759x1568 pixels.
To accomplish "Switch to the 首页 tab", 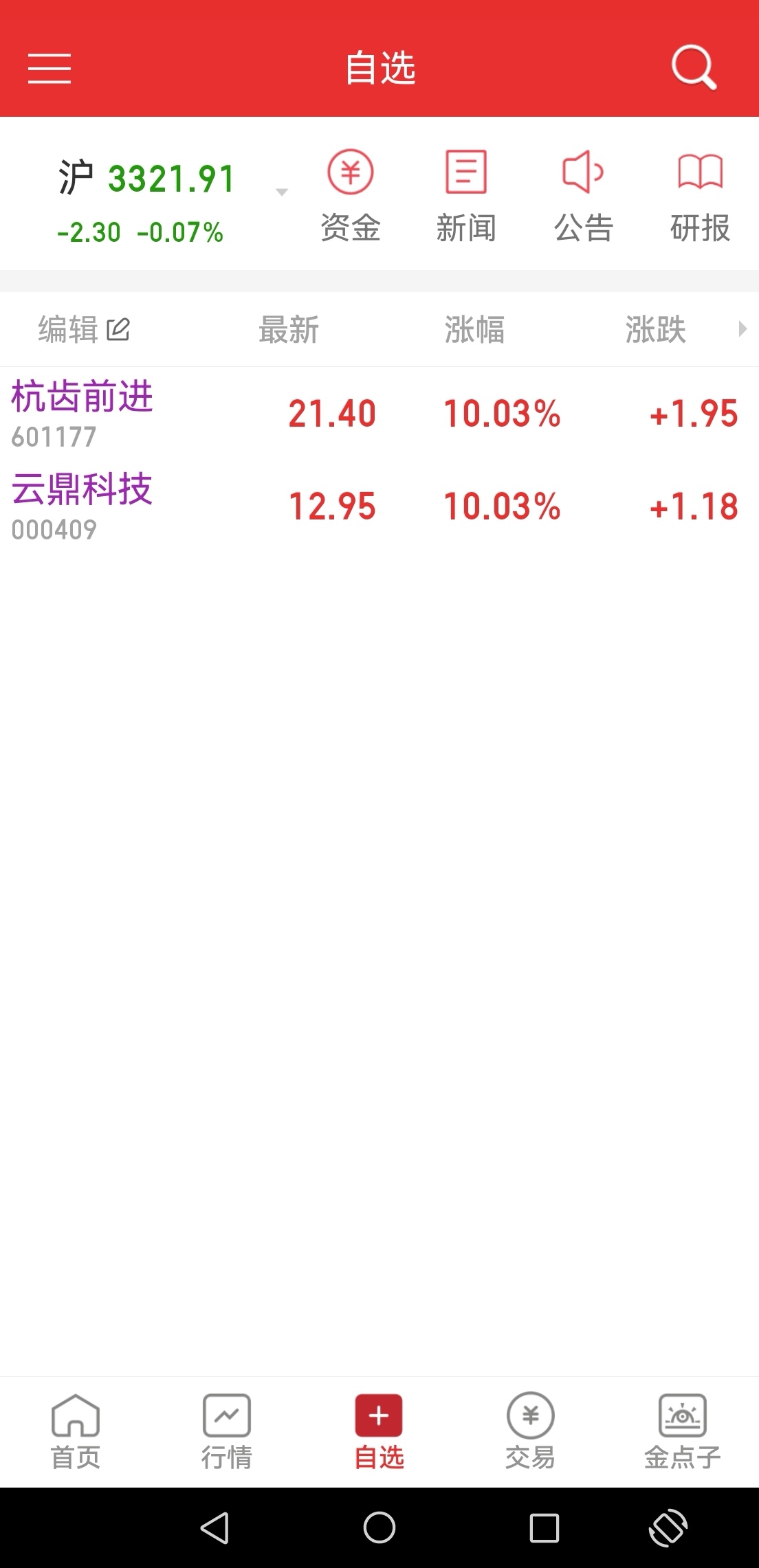I will pos(76,1432).
